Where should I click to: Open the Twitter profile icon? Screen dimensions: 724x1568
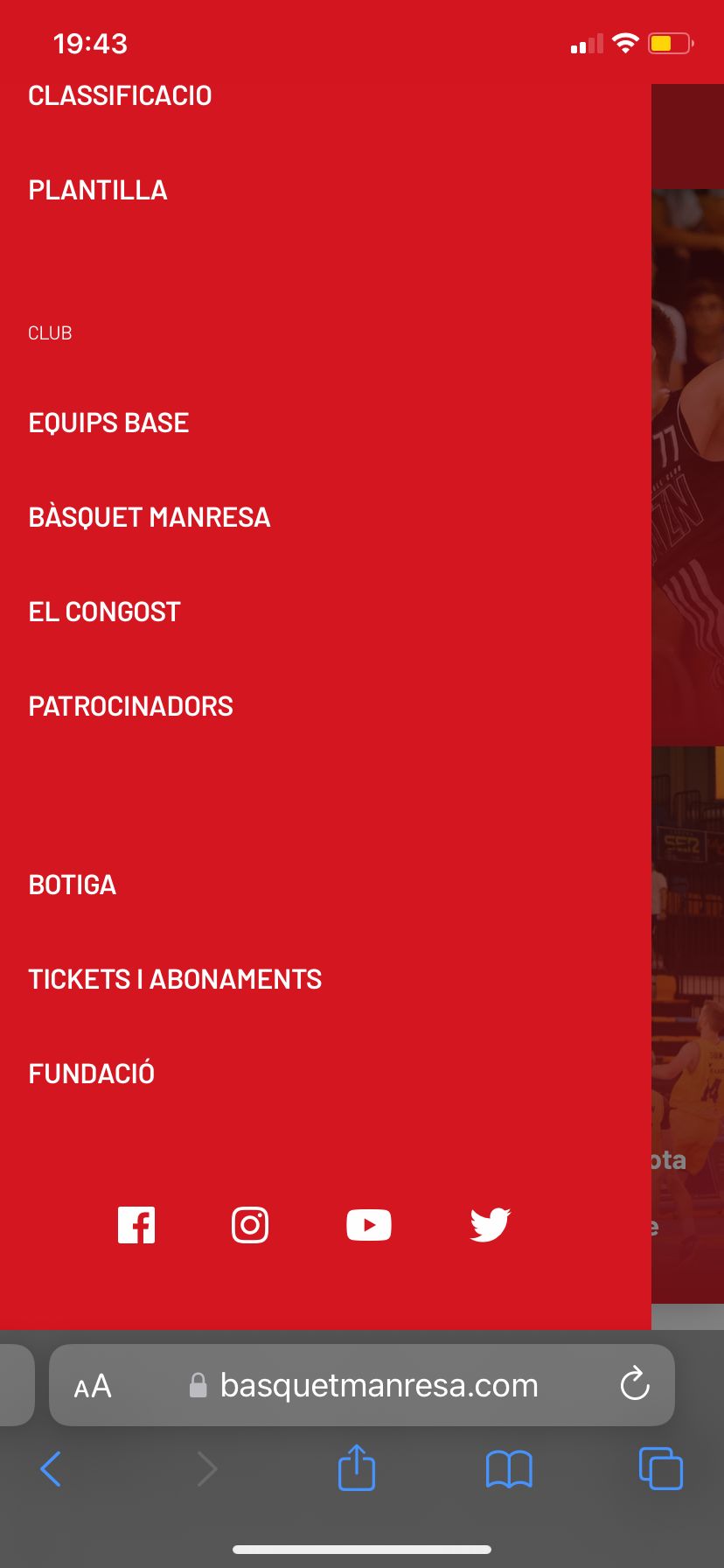click(490, 1225)
